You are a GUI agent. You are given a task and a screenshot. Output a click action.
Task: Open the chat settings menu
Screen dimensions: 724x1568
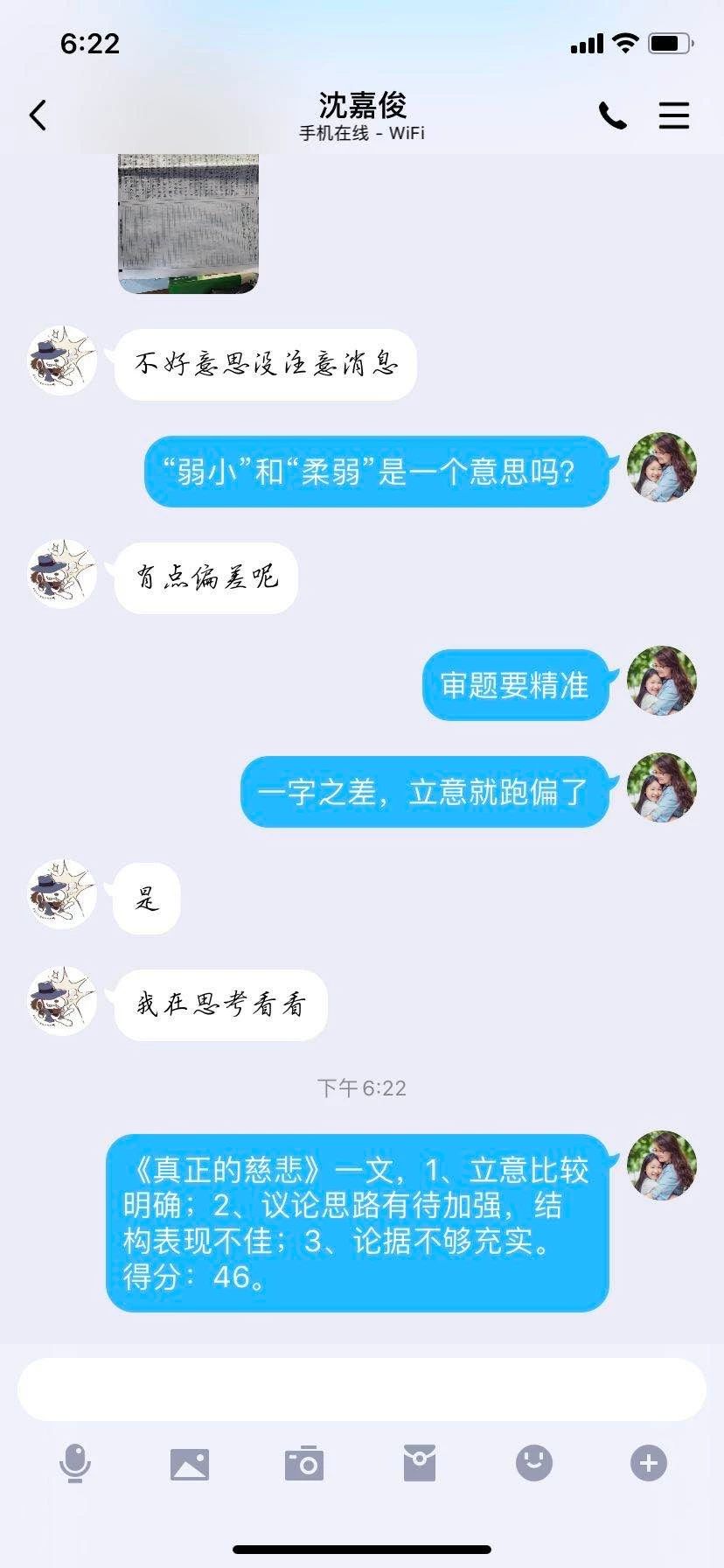(x=673, y=115)
